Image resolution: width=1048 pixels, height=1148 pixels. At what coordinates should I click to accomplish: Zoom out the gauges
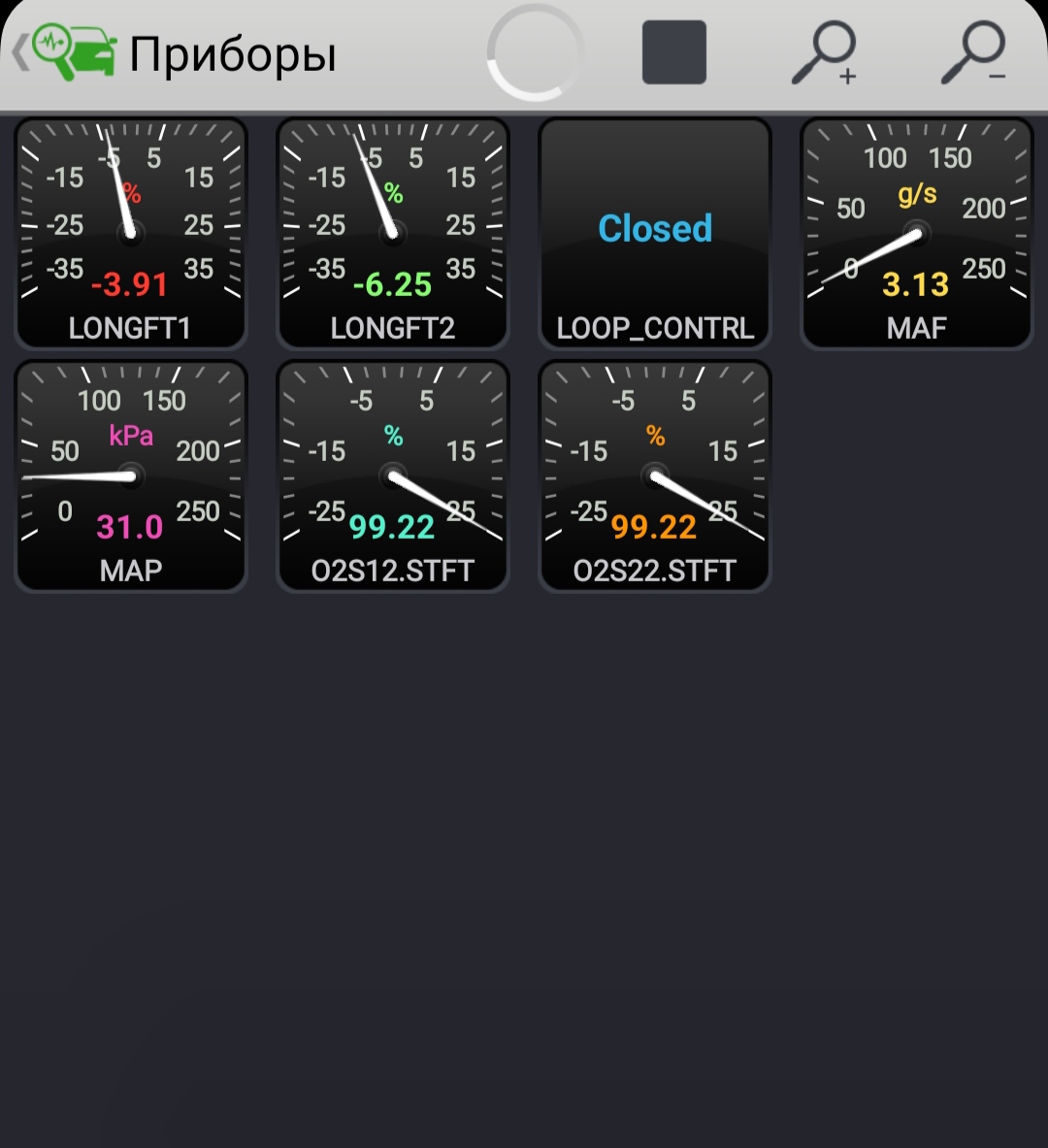pos(973,52)
